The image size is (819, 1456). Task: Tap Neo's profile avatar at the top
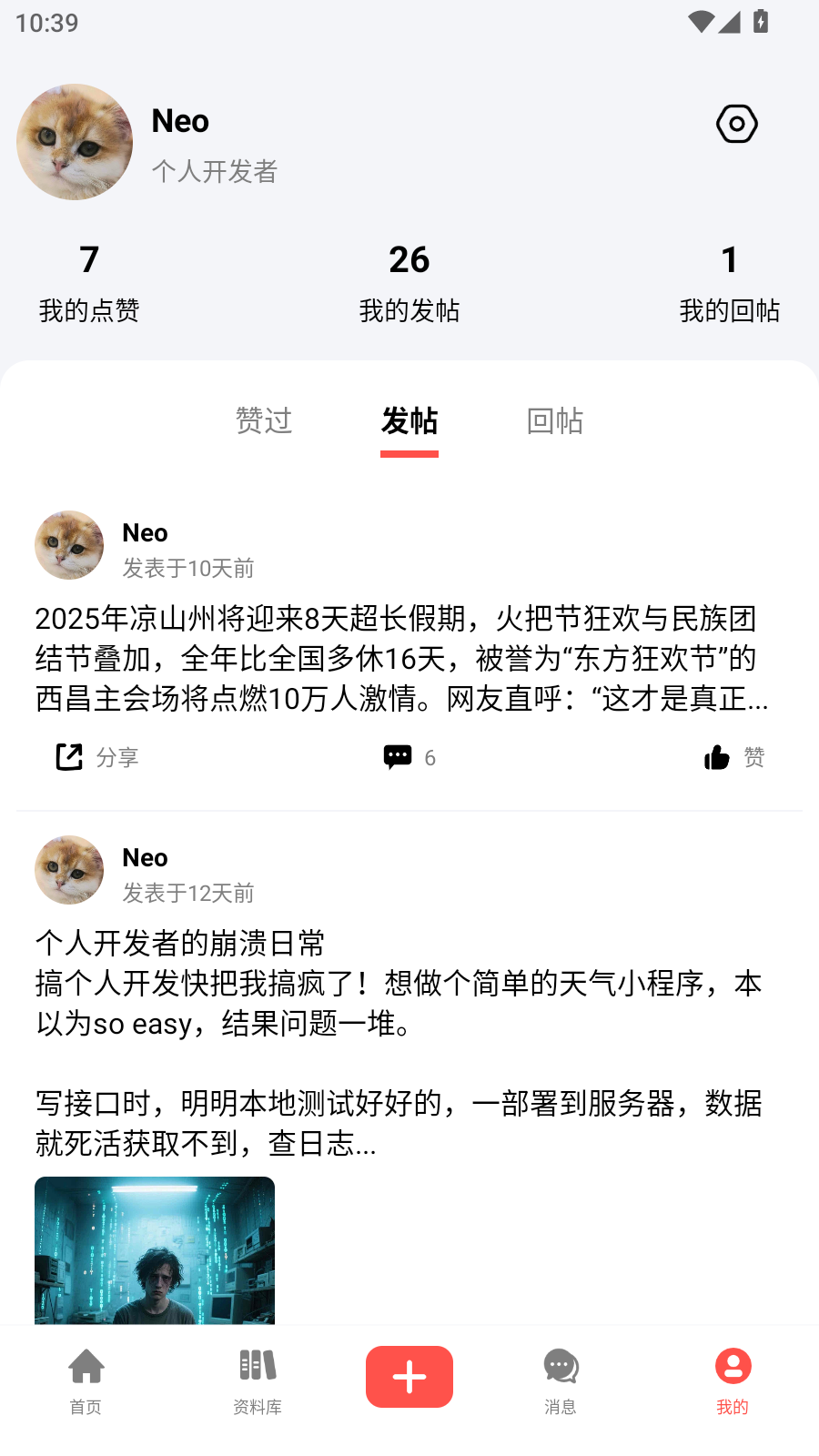75,143
